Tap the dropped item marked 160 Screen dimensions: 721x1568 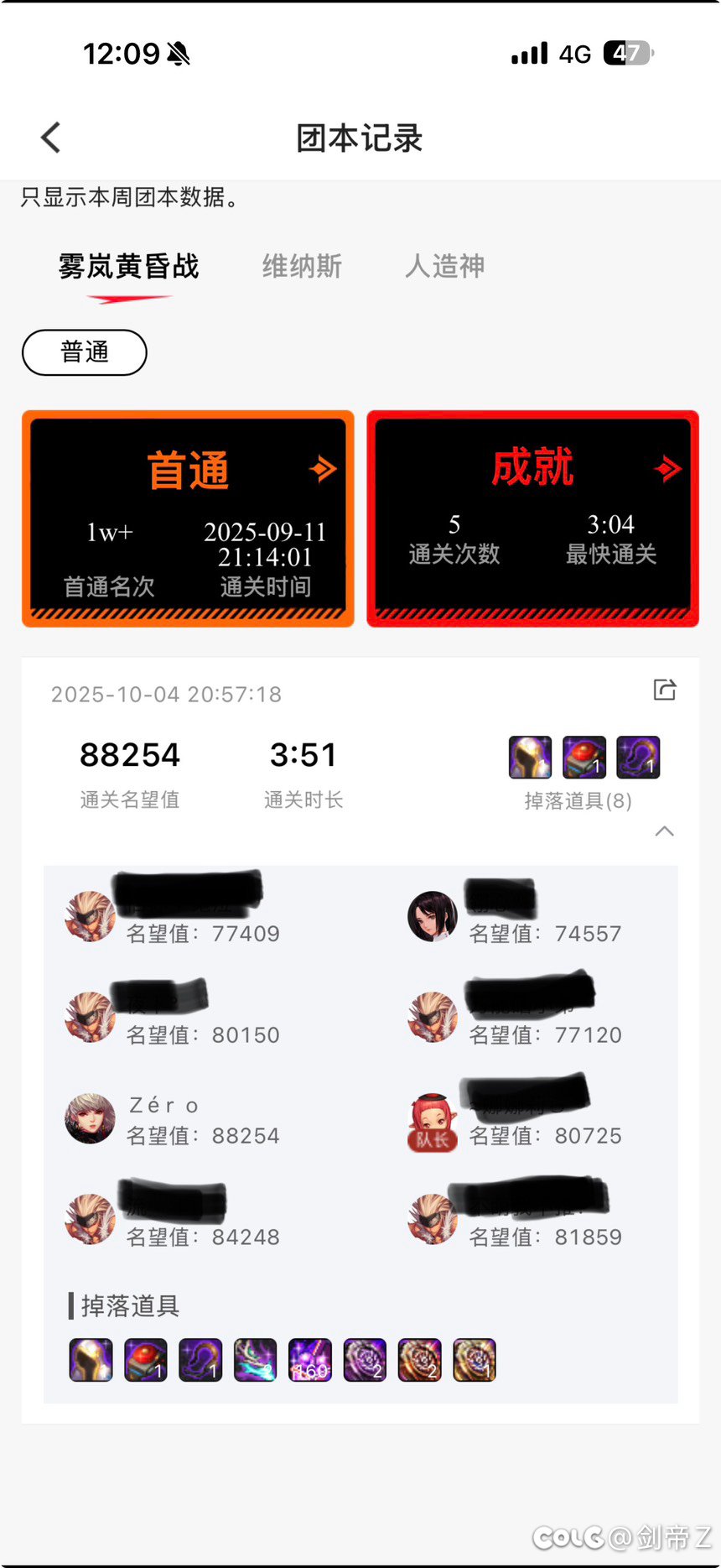point(309,1360)
